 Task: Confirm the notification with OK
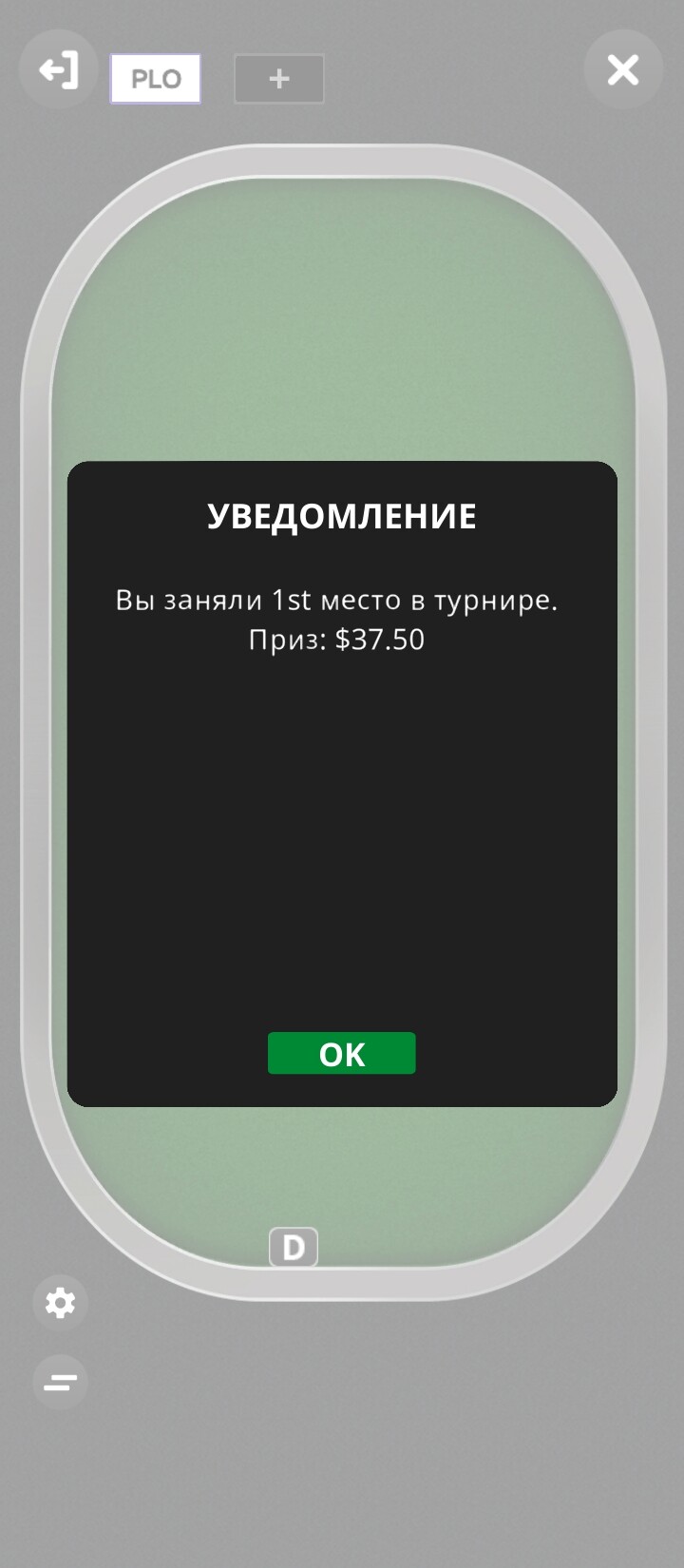coord(341,1053)
